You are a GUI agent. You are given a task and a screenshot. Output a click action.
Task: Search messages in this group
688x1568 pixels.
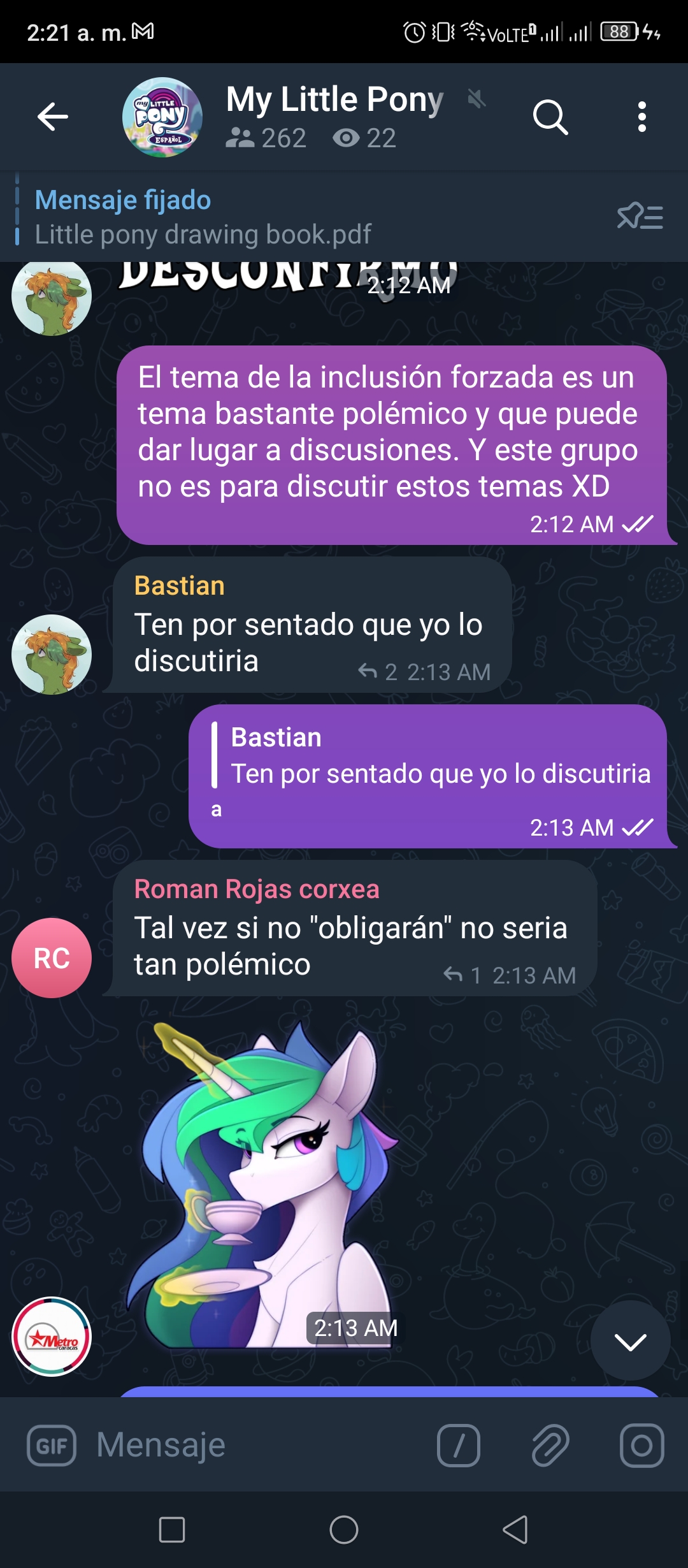point(550,117)
